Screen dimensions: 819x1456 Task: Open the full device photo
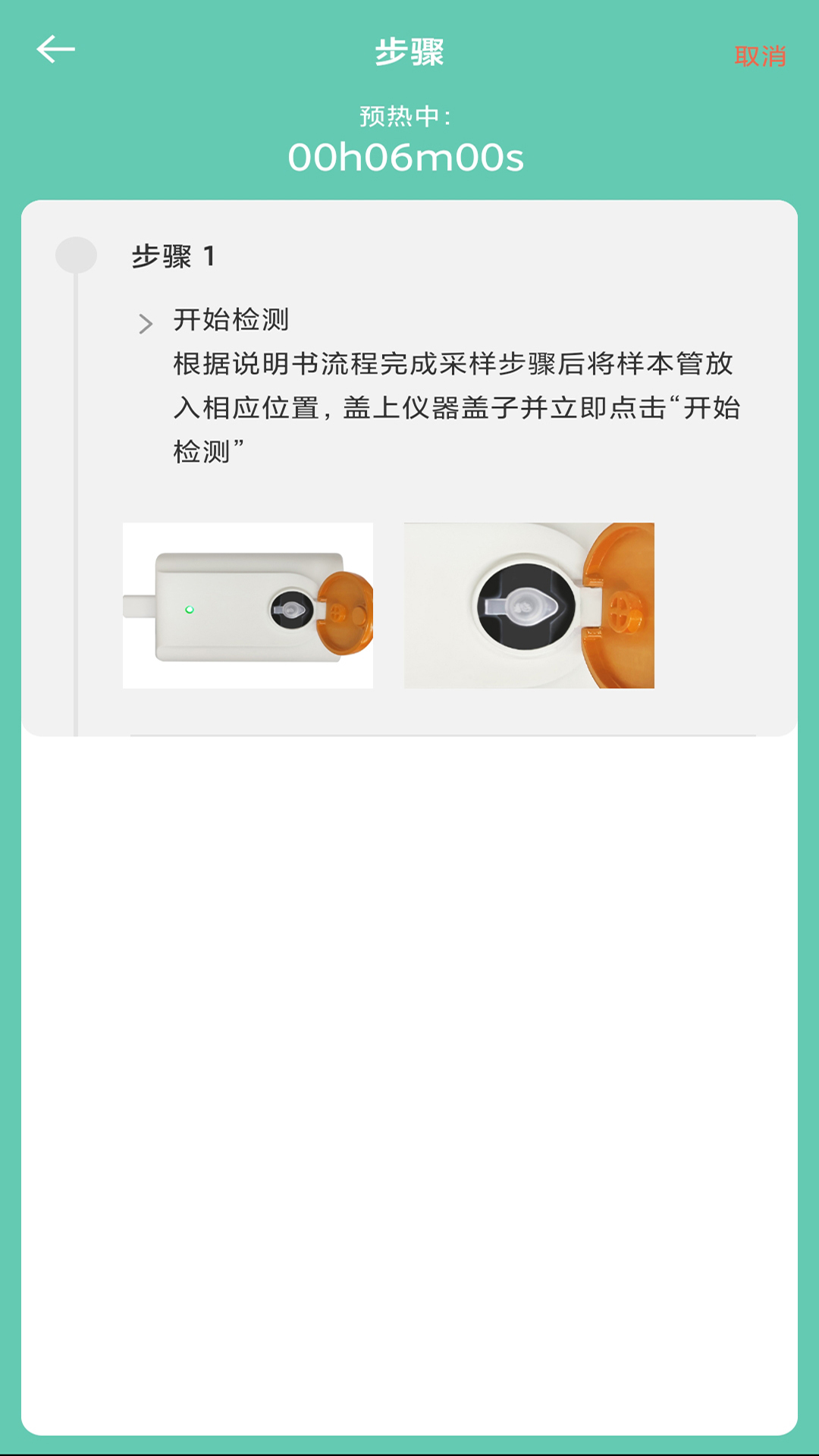(x=248, y=605)
